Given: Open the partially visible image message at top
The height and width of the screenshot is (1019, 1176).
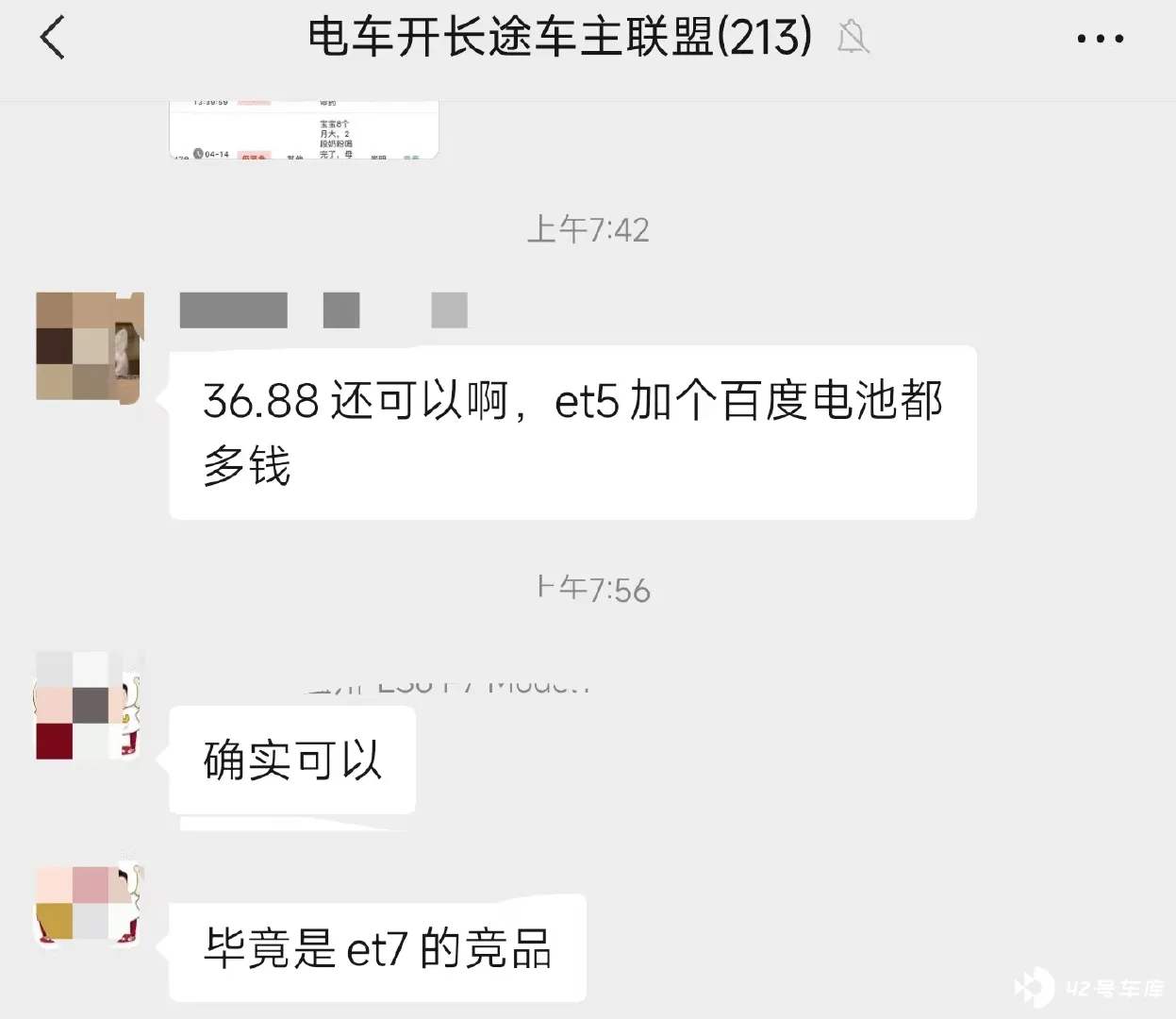Looking at the screenshot, I should 304,131.
